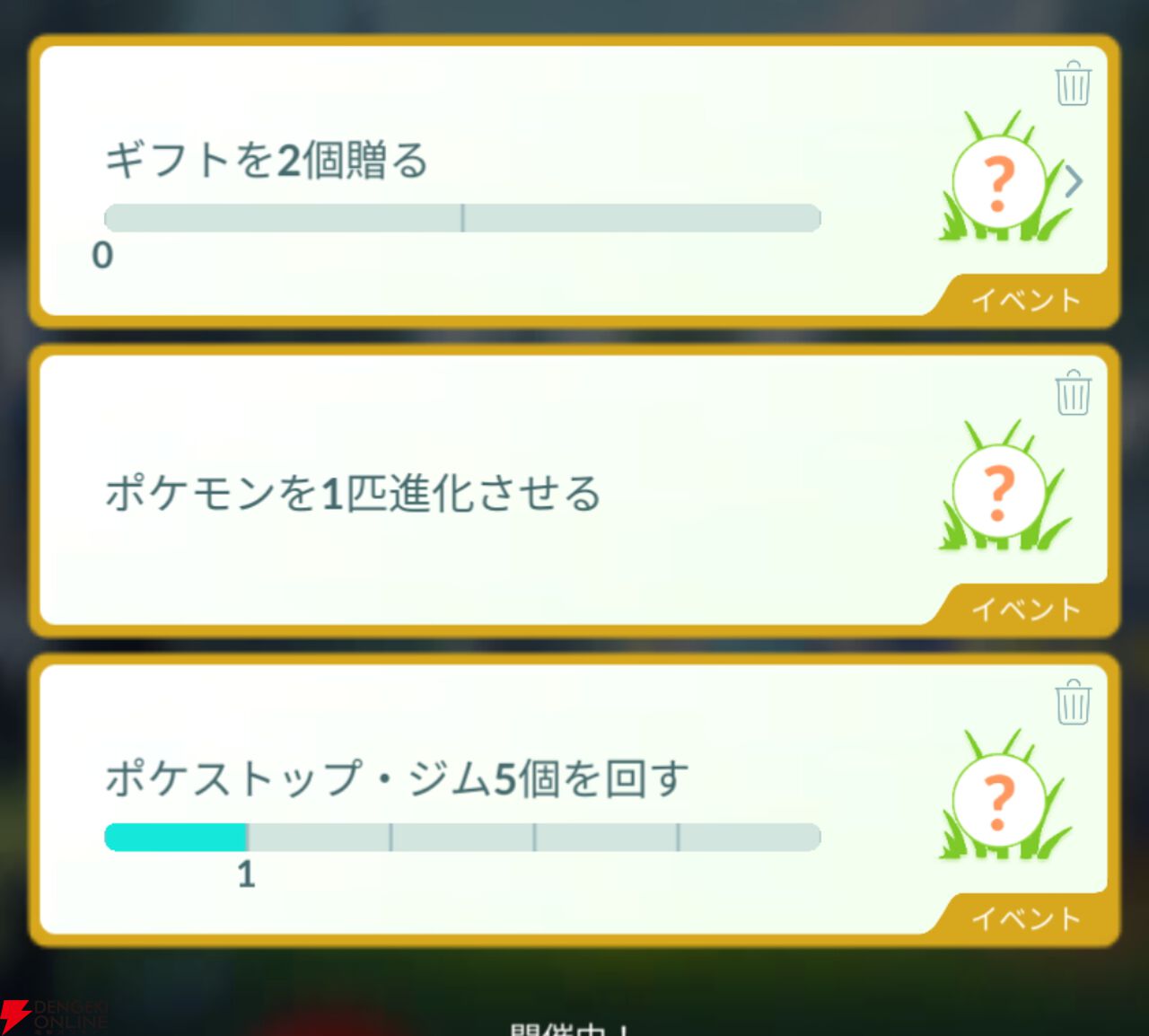Open the ポケストップ・ジム5個を回す task card
1149x1036 pixels.
pos(574,801)
